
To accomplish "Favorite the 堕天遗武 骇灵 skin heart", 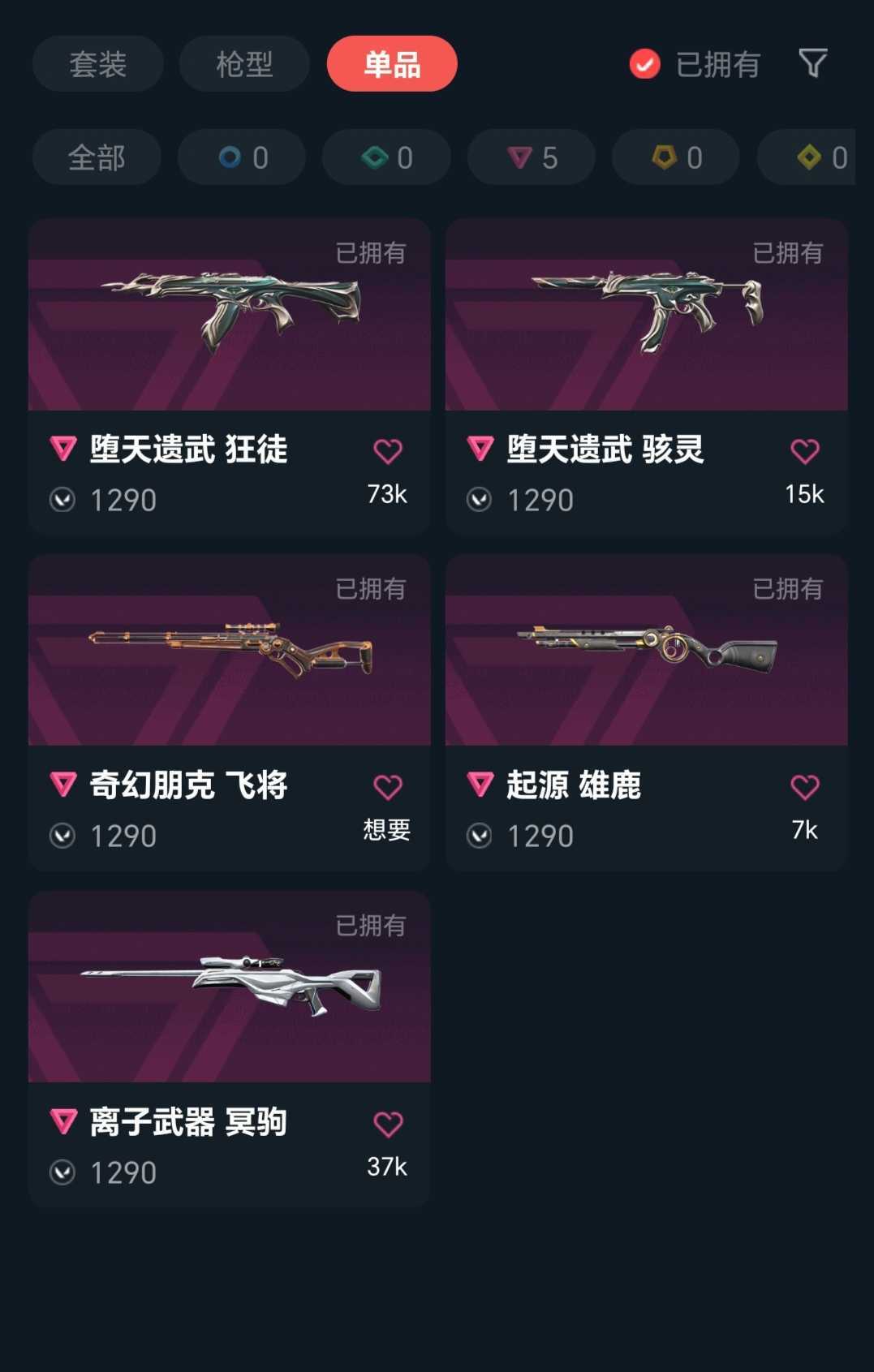I will [804, 451].
